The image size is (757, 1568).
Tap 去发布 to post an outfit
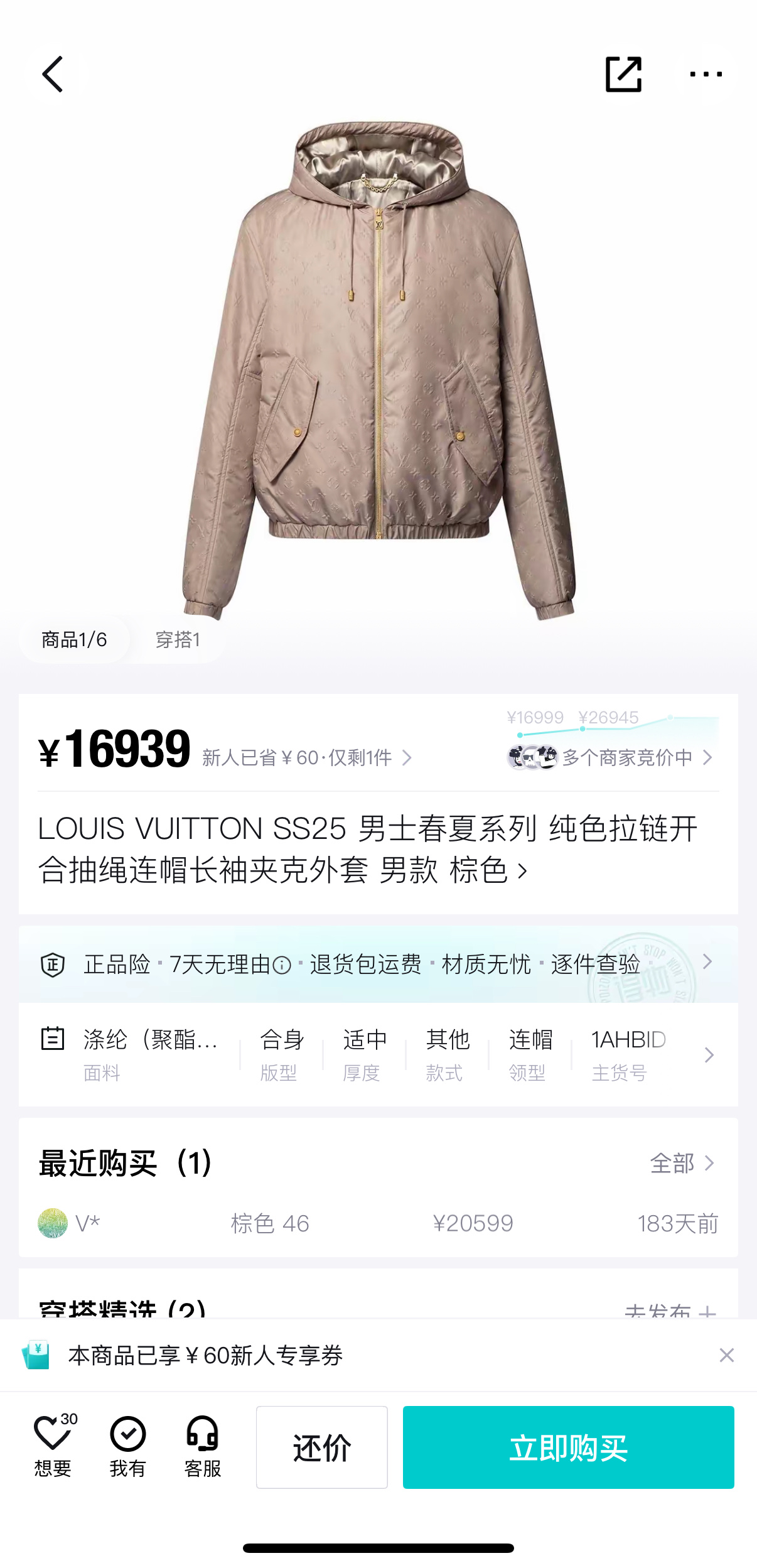pos(670,1311)
